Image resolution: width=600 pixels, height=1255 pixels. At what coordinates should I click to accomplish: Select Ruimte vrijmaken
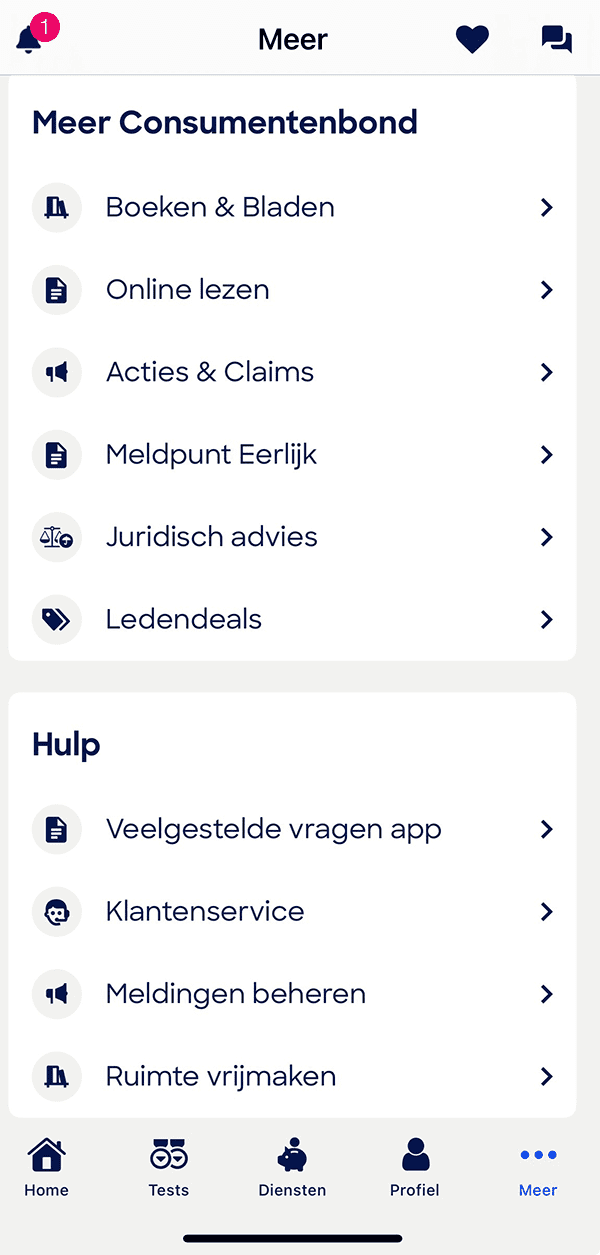coord(292,1076)
